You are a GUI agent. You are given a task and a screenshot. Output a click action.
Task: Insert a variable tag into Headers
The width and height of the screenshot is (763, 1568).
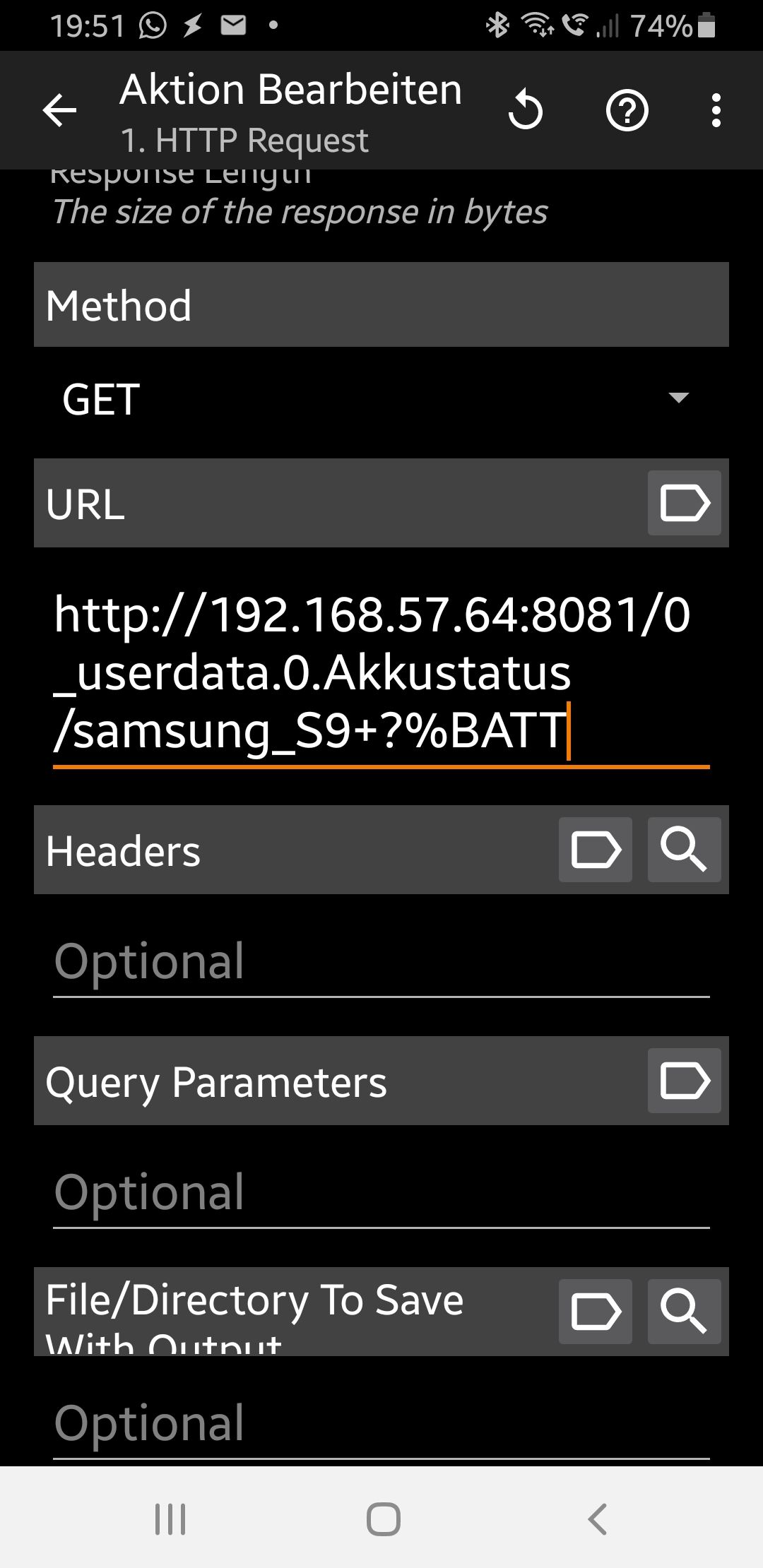[x=595, y=850]
